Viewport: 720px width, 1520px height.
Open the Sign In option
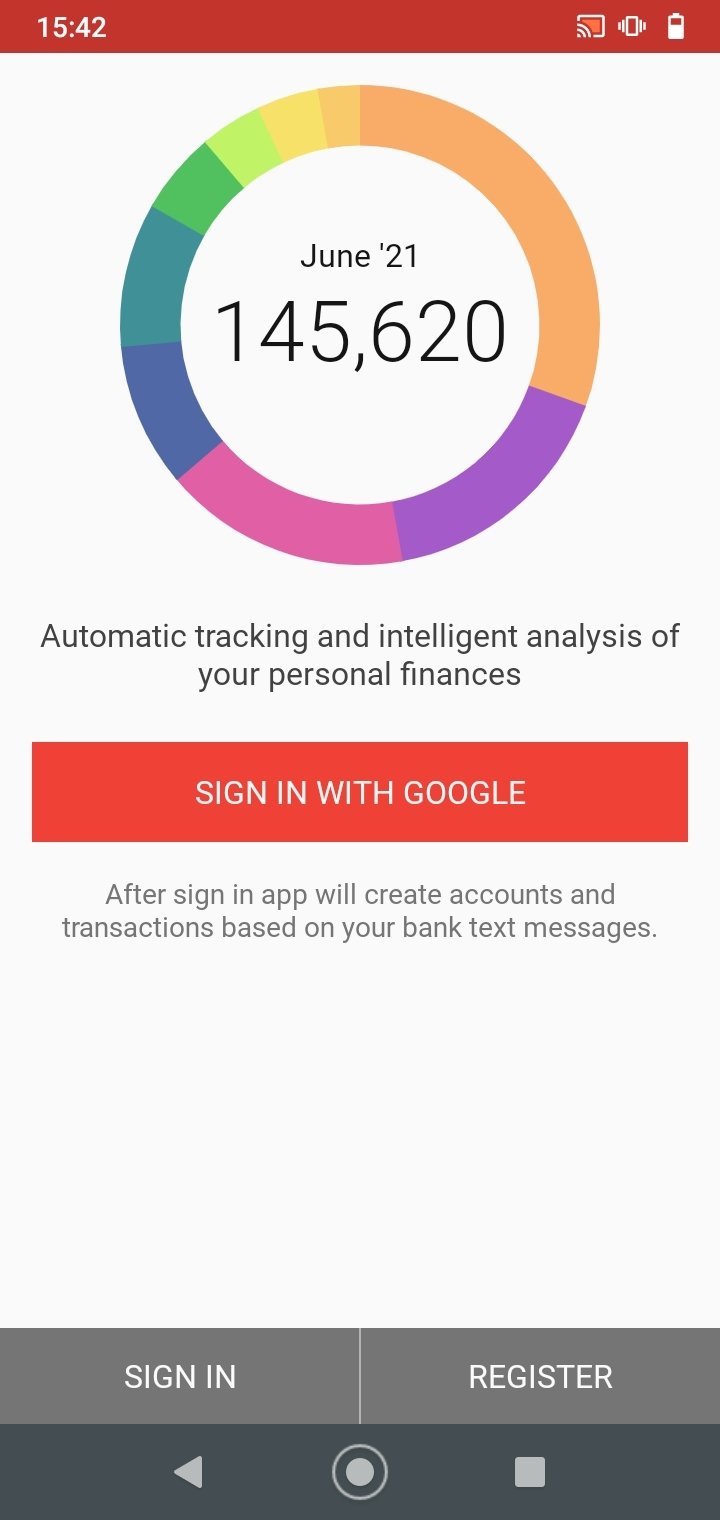point(179,1376)
